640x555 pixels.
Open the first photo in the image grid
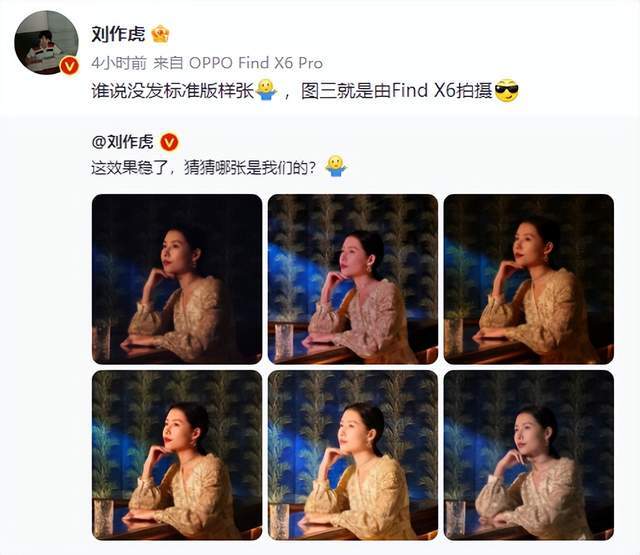pos(177,279)
